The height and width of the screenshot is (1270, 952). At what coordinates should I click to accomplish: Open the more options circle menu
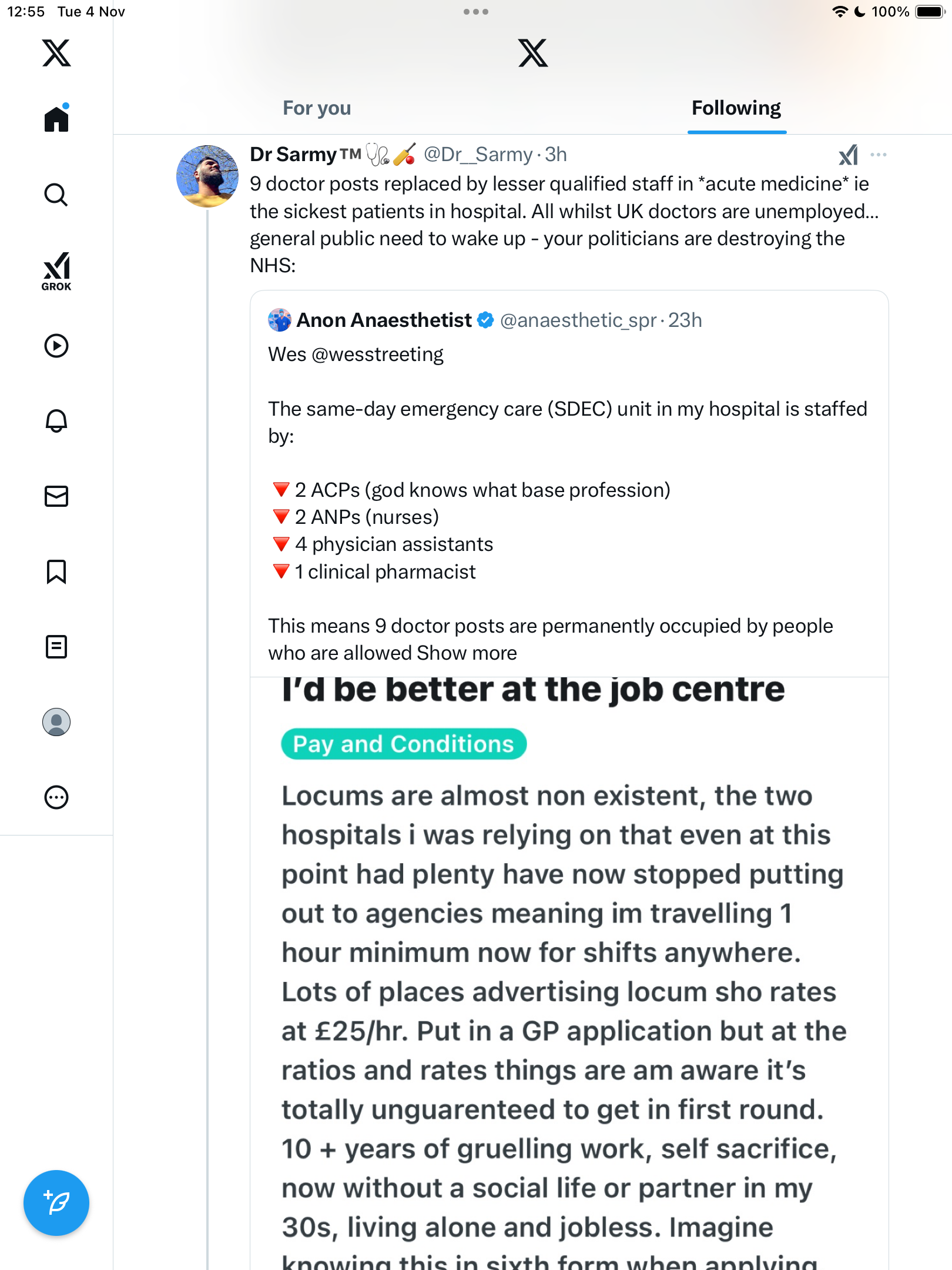click(x=56, y=797)
